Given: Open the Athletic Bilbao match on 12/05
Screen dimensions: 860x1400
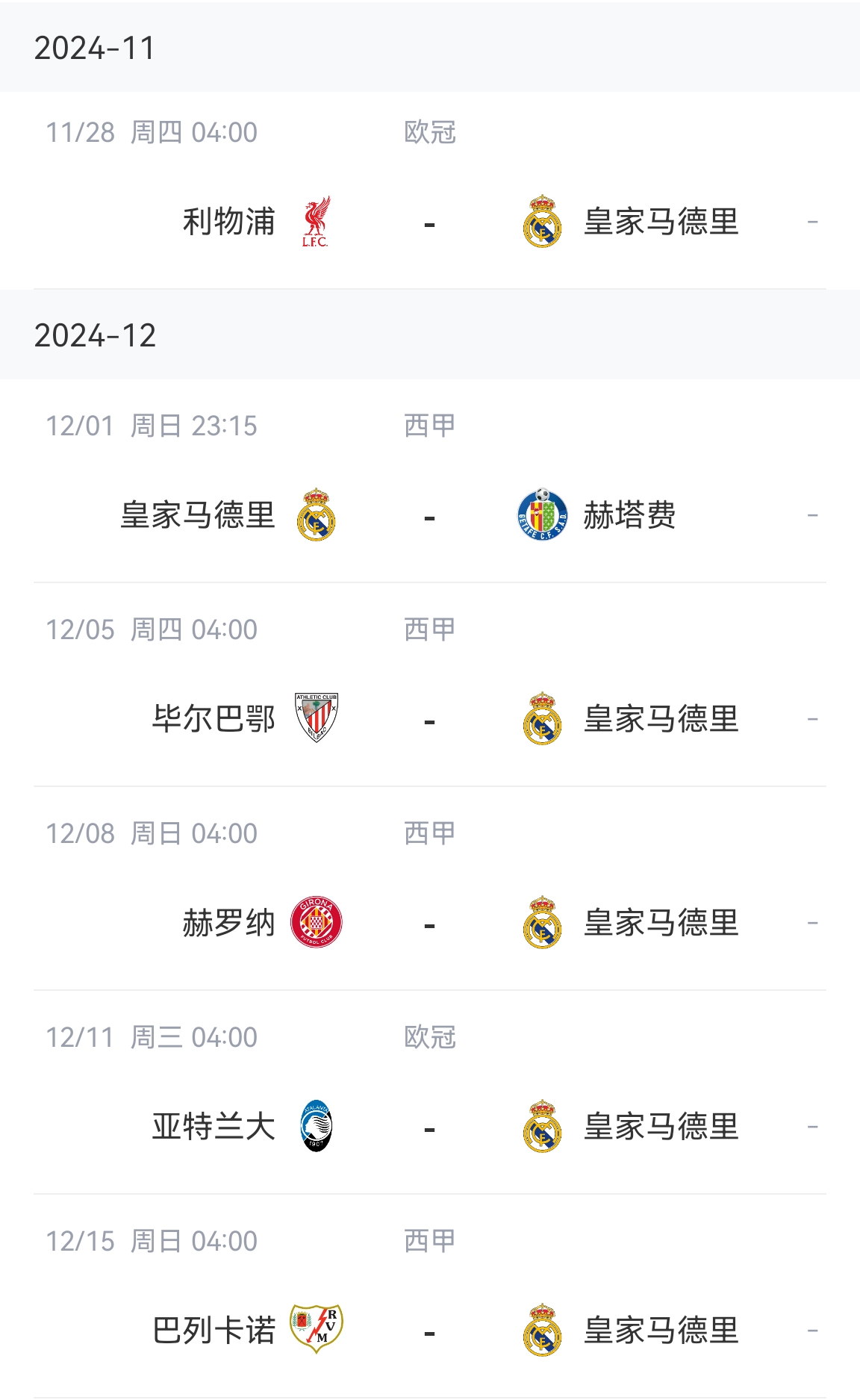Looking at the screenshot, I should pos(429,719).
